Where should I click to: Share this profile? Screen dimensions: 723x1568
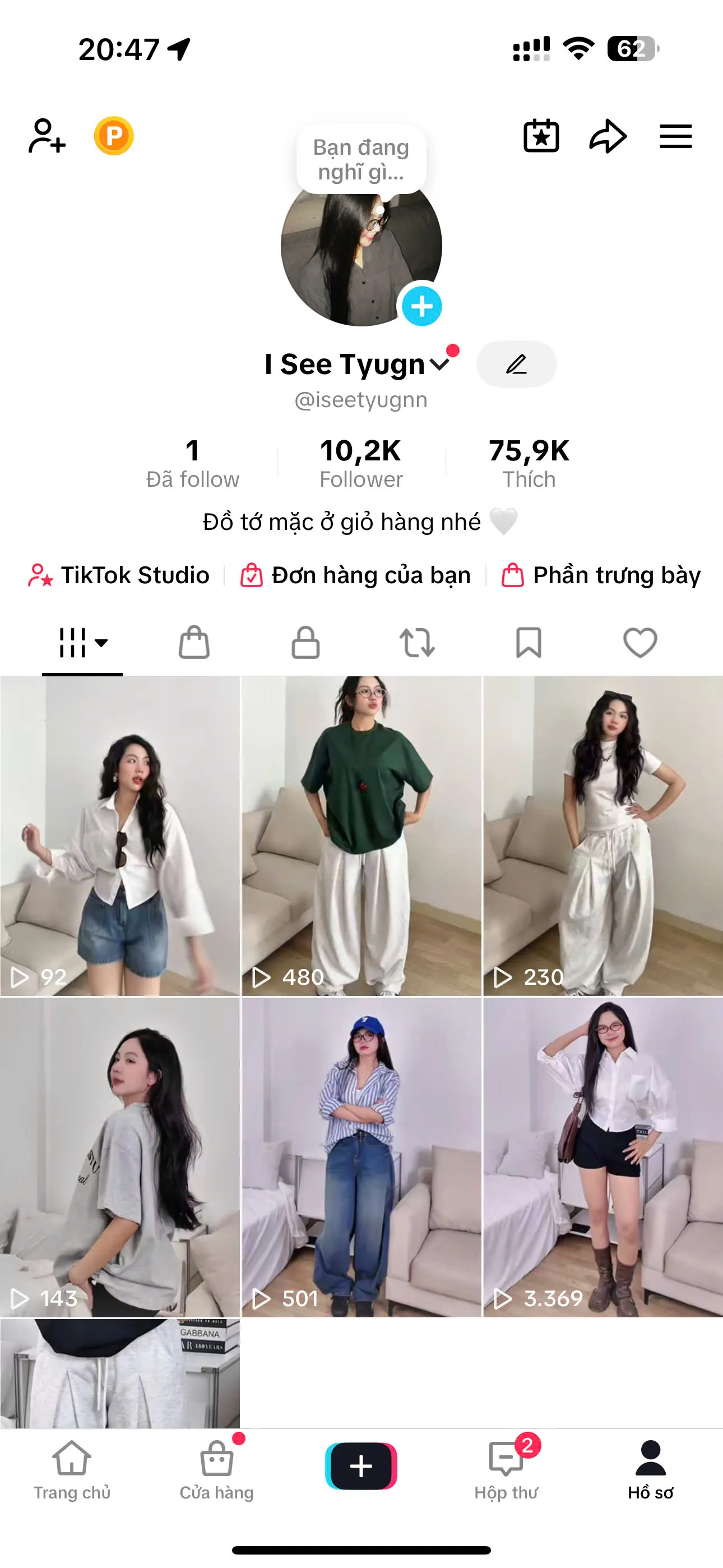point(608,136)
